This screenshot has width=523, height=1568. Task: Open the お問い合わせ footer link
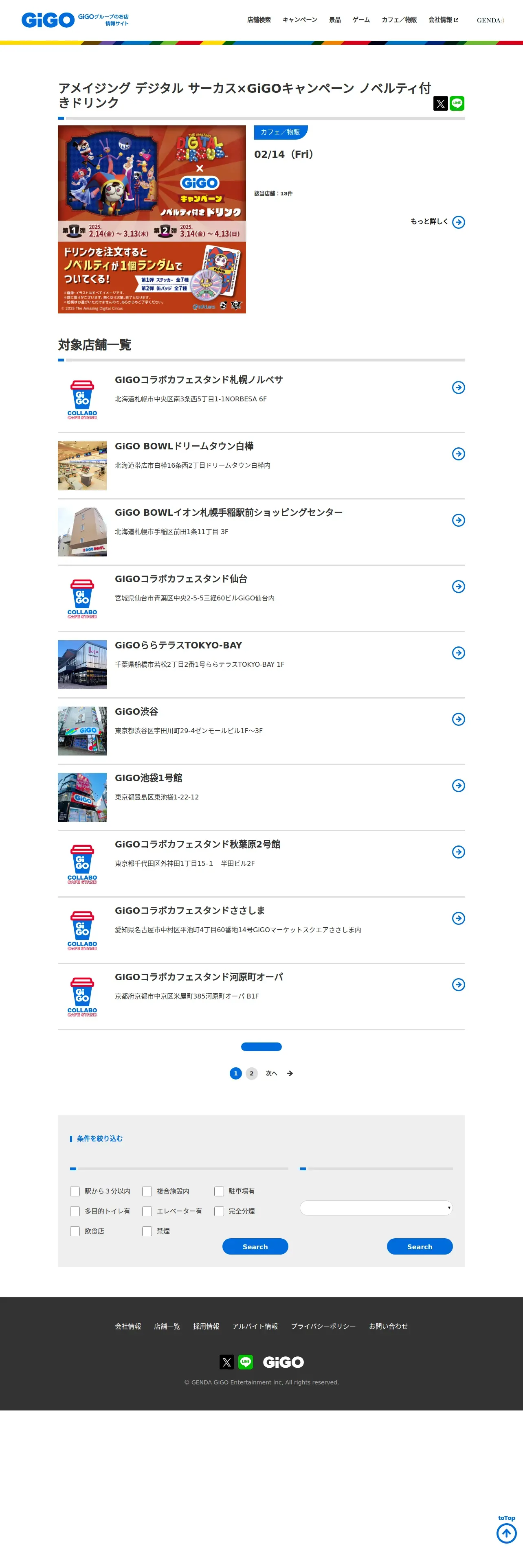point(388,1326)
